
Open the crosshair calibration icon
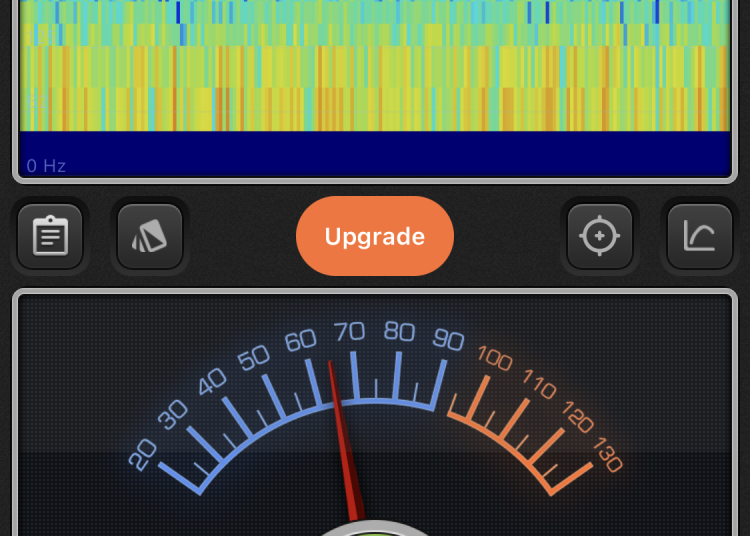[600, 237]
